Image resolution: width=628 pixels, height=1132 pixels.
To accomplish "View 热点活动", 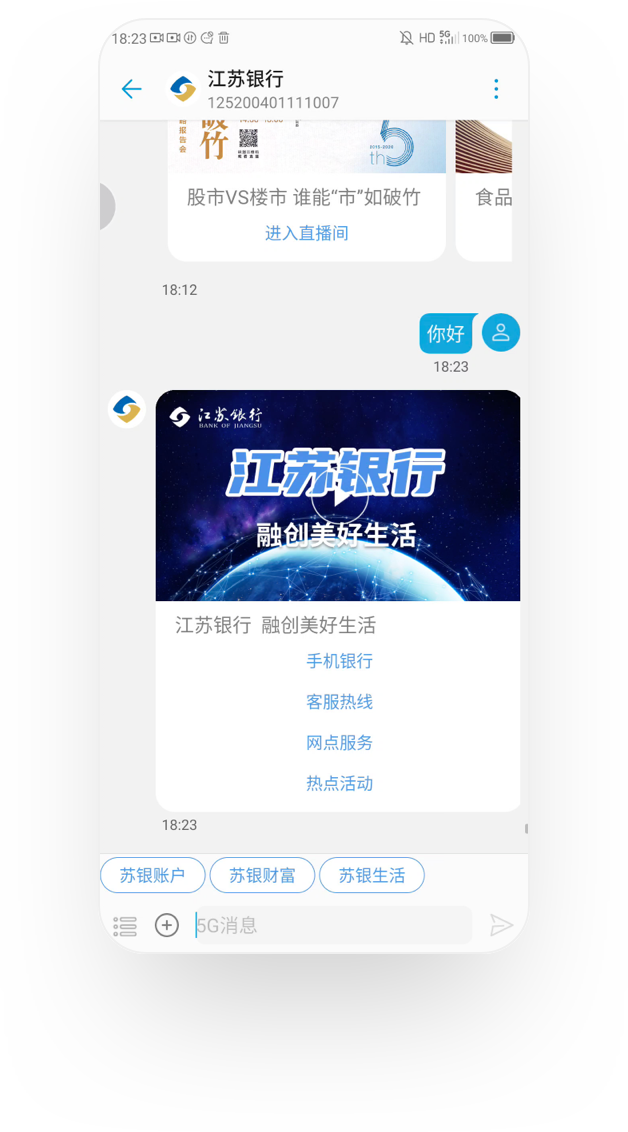I will point(339,784).
